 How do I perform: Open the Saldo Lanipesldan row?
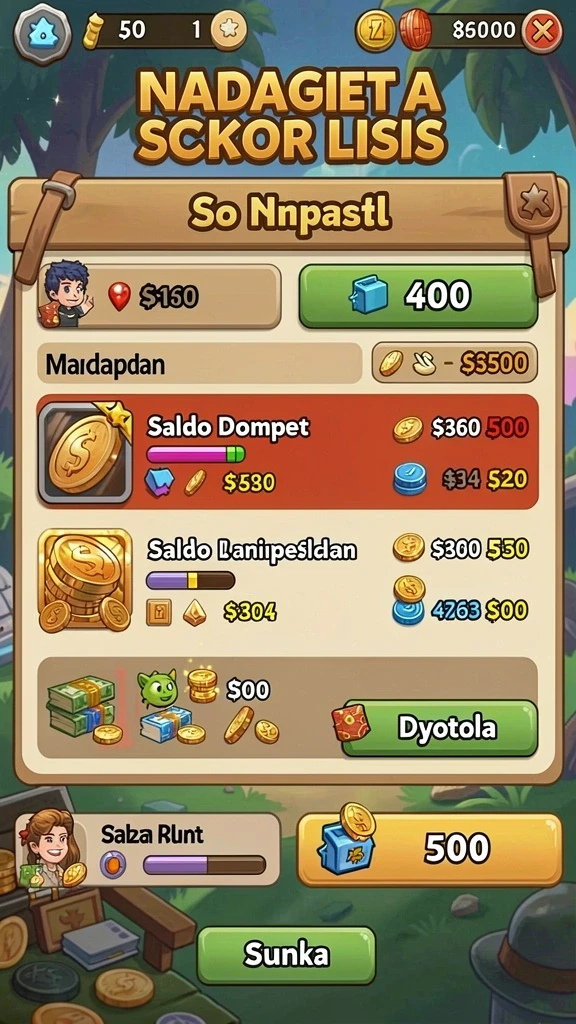[x=288, y=581]
